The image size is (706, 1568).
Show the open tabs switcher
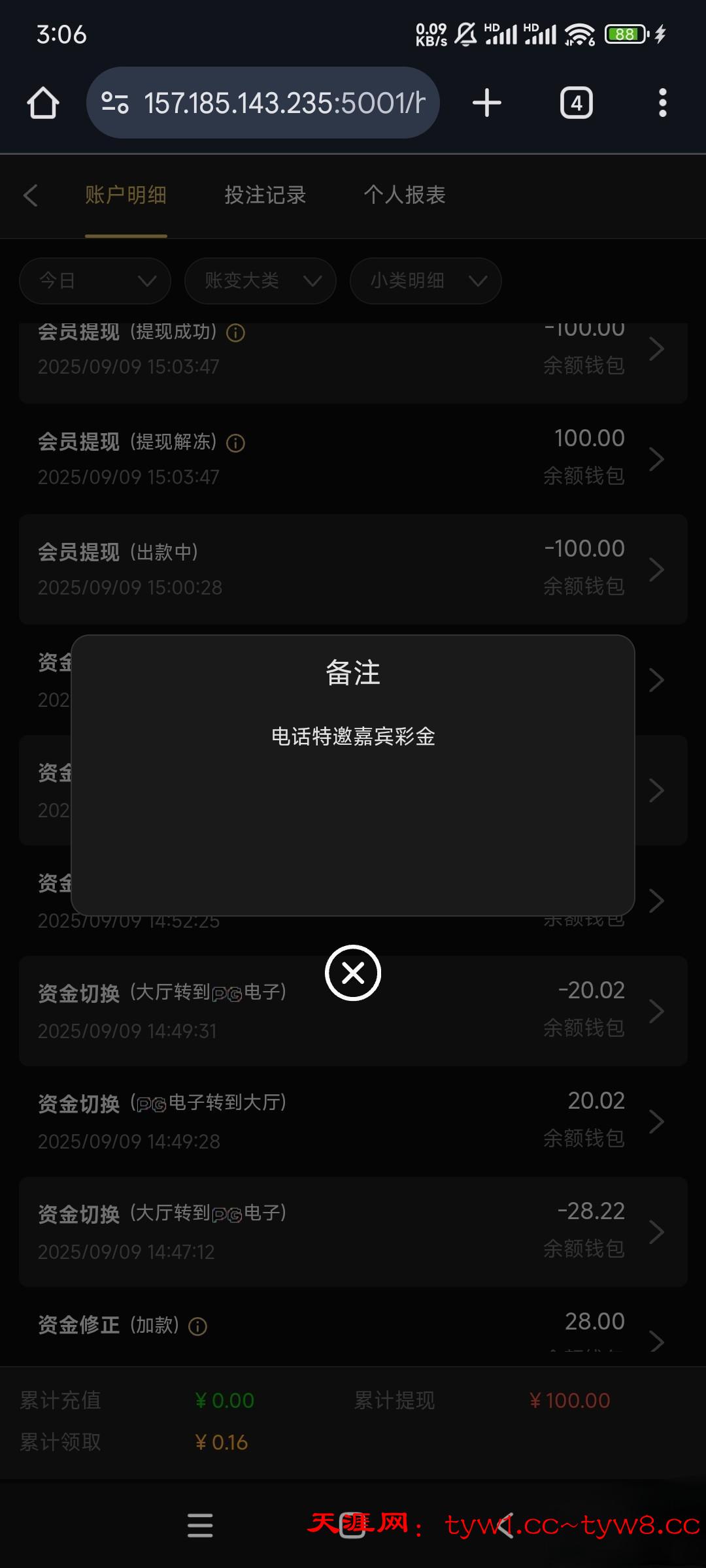click(576, 103)
